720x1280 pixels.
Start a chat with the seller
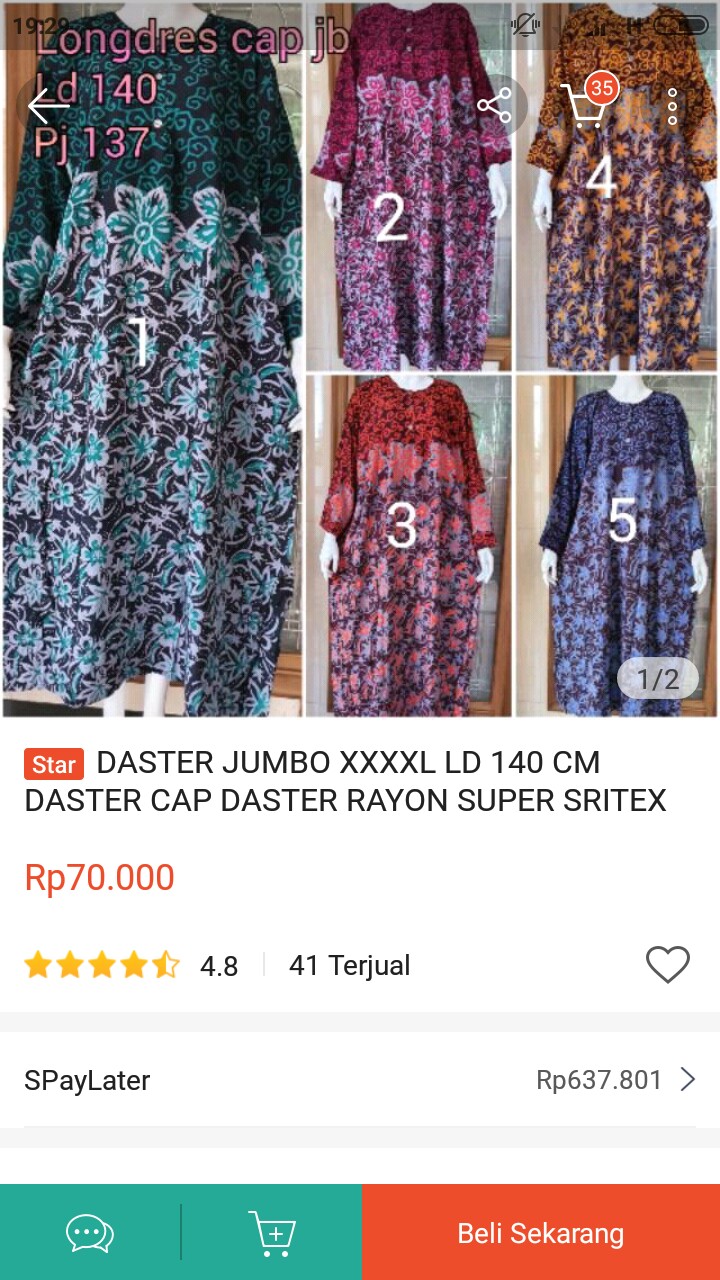pos(89,1232)
